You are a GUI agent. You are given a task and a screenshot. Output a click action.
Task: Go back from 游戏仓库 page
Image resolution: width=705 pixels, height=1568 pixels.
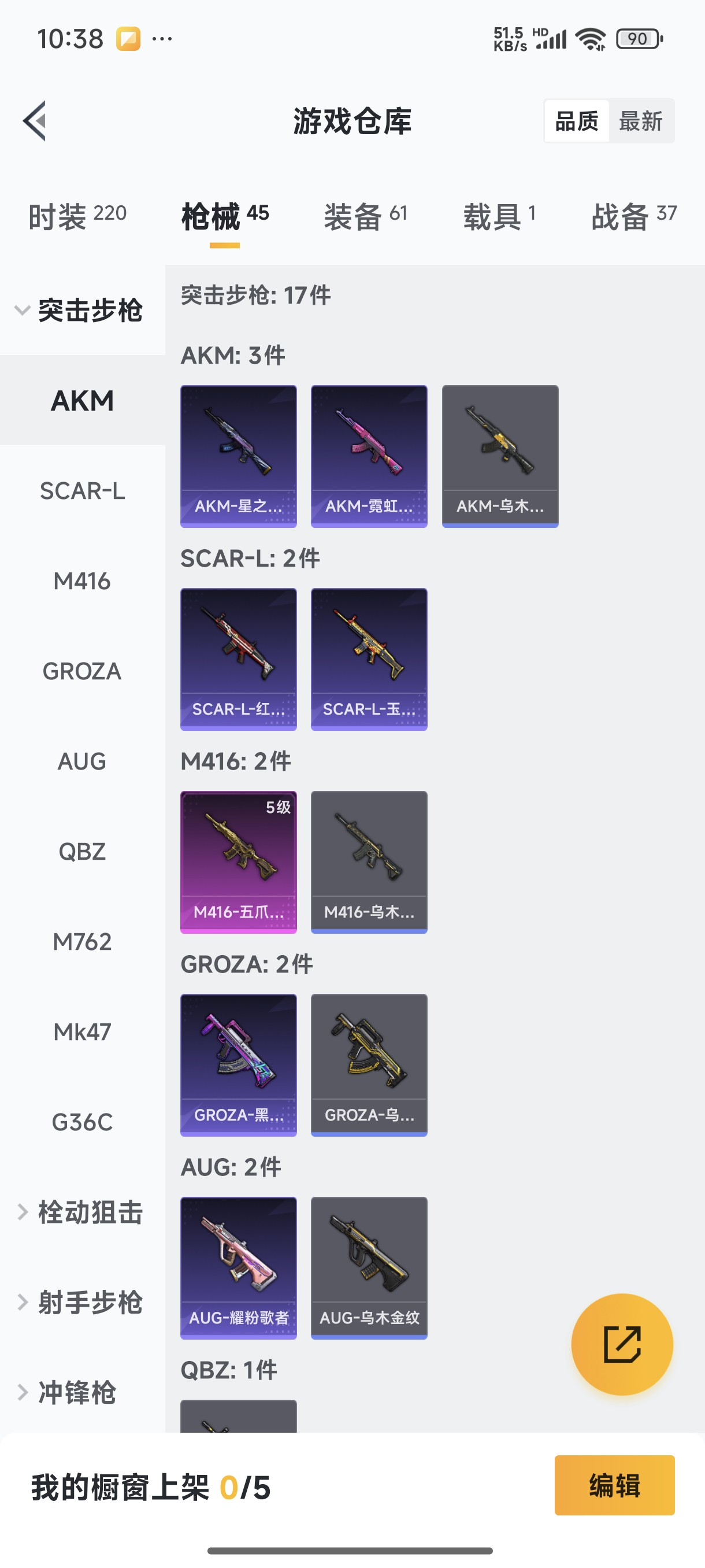tap(35, 120)
